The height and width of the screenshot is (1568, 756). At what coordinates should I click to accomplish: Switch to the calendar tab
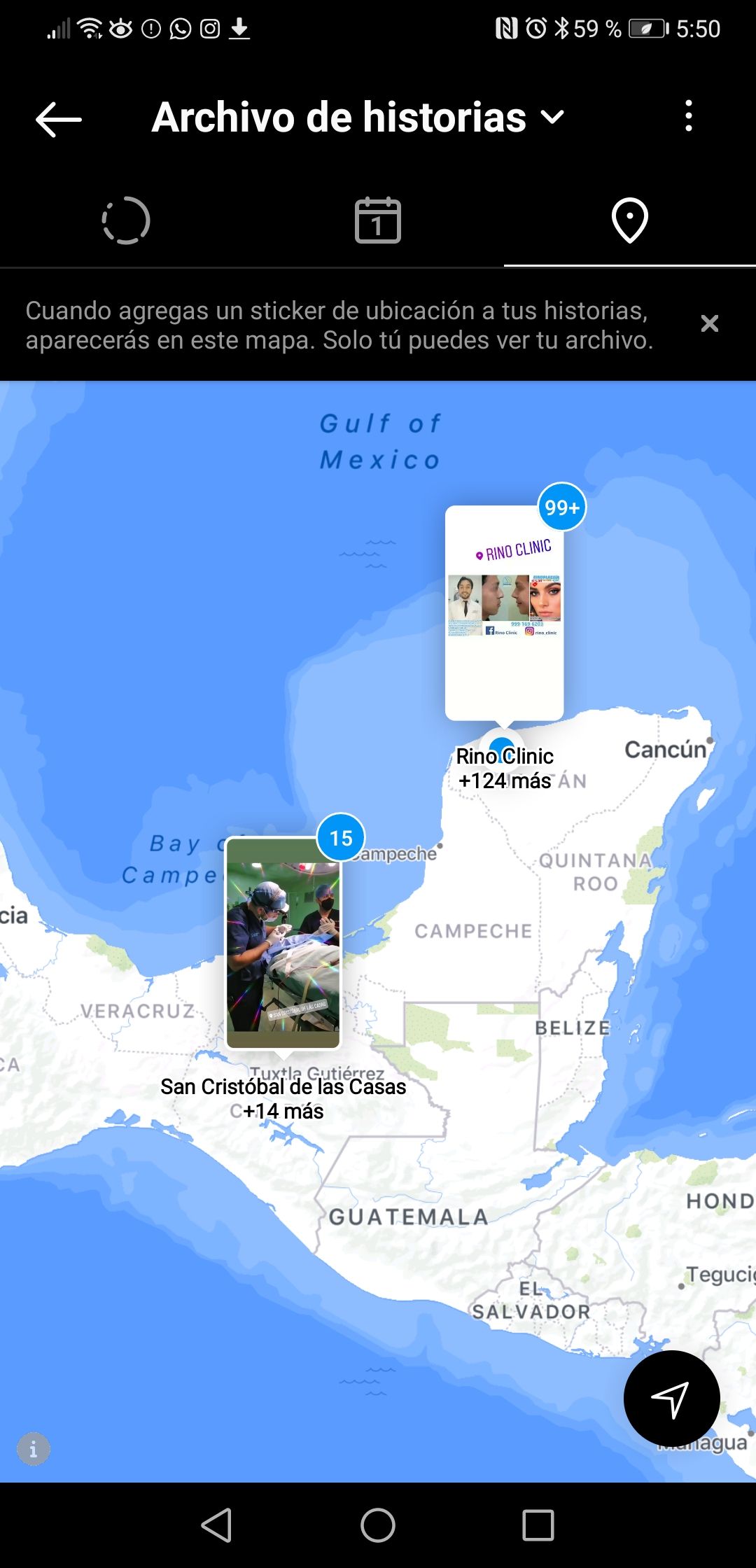pyautogui.click(x=378, y=221)
